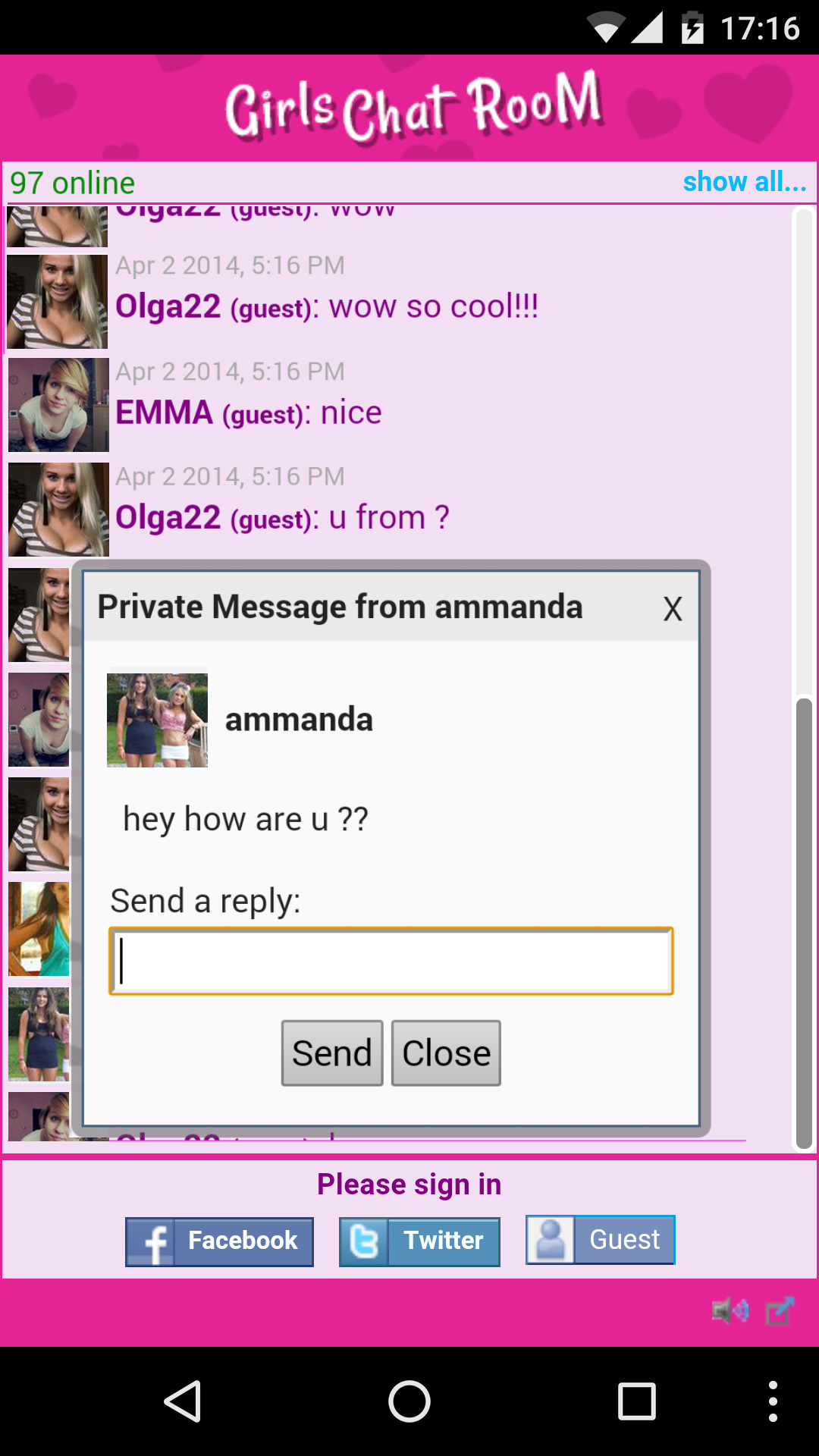Close the private message dialog with X
819x1456 pixels.
(672, 609)
